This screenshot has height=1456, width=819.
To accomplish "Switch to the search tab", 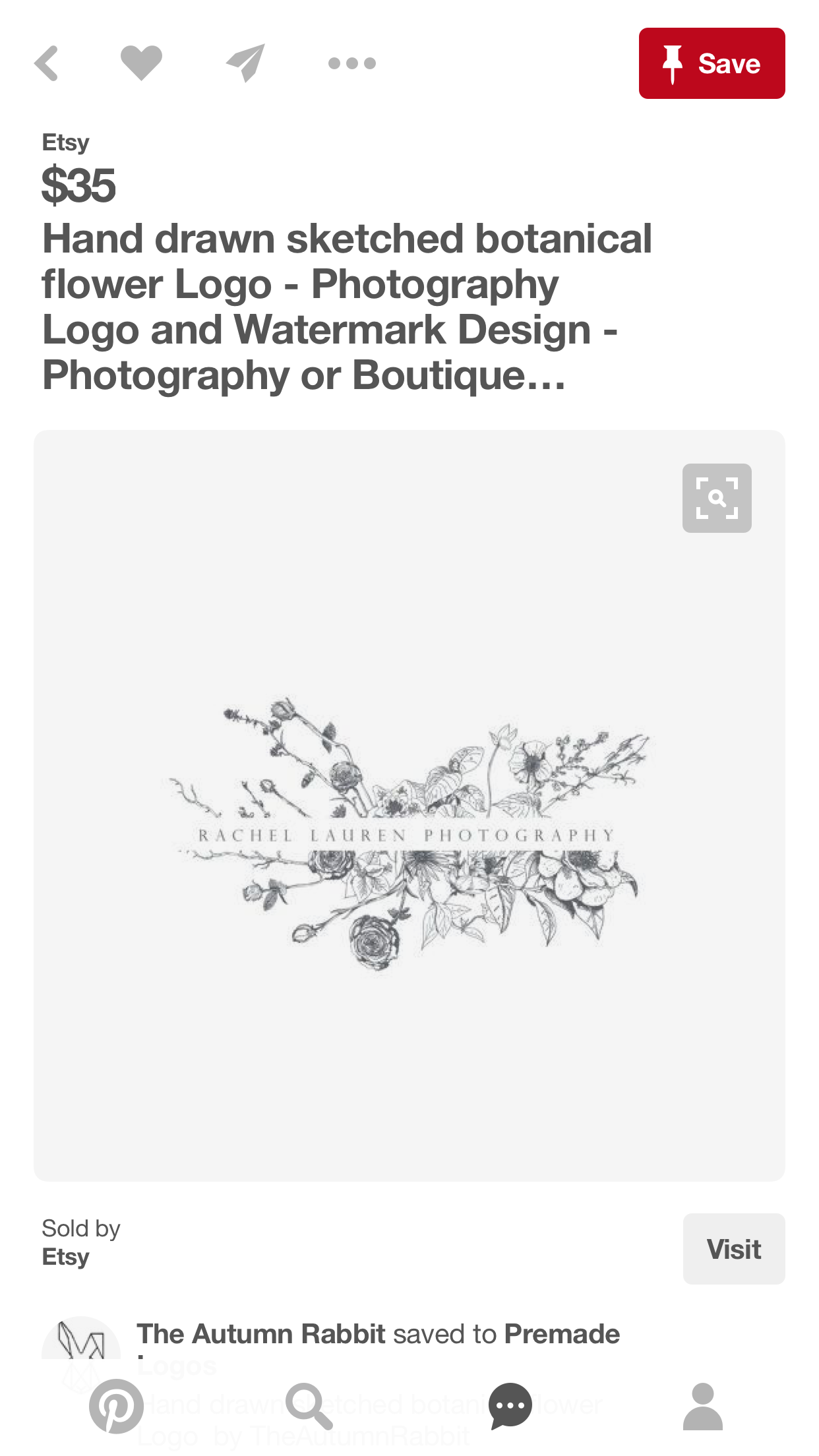I will [309, 1407].
